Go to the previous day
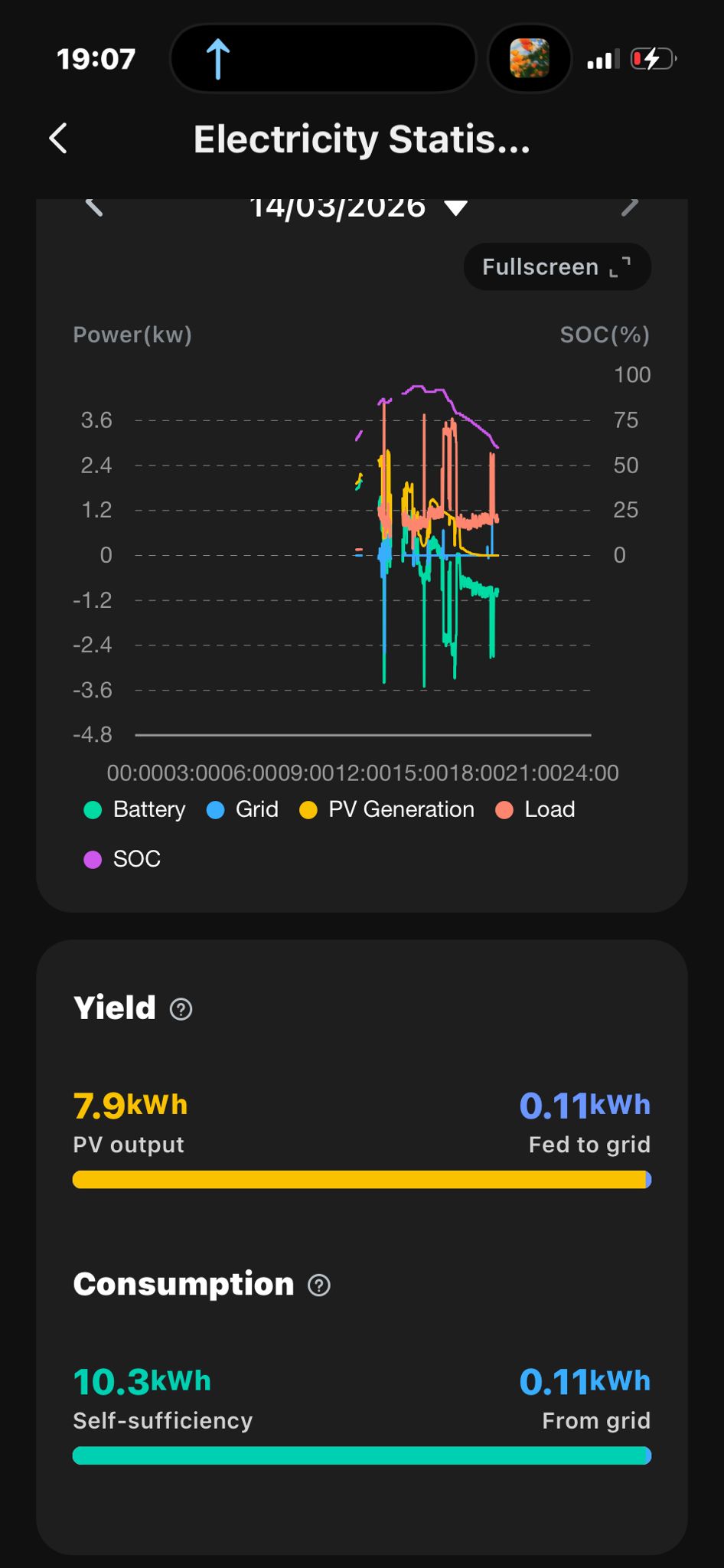 tap(93, 207)
